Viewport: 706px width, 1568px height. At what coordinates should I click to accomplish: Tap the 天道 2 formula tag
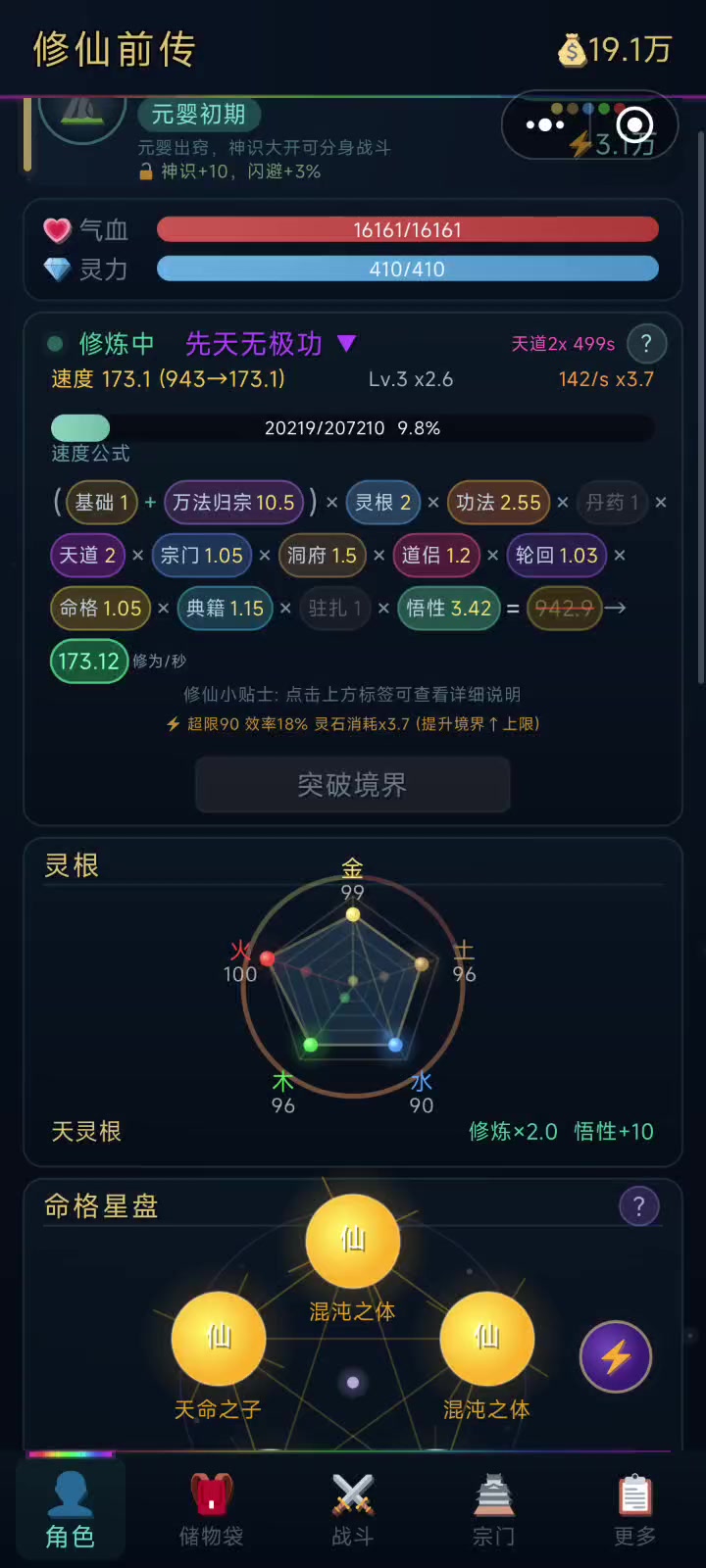87,556
